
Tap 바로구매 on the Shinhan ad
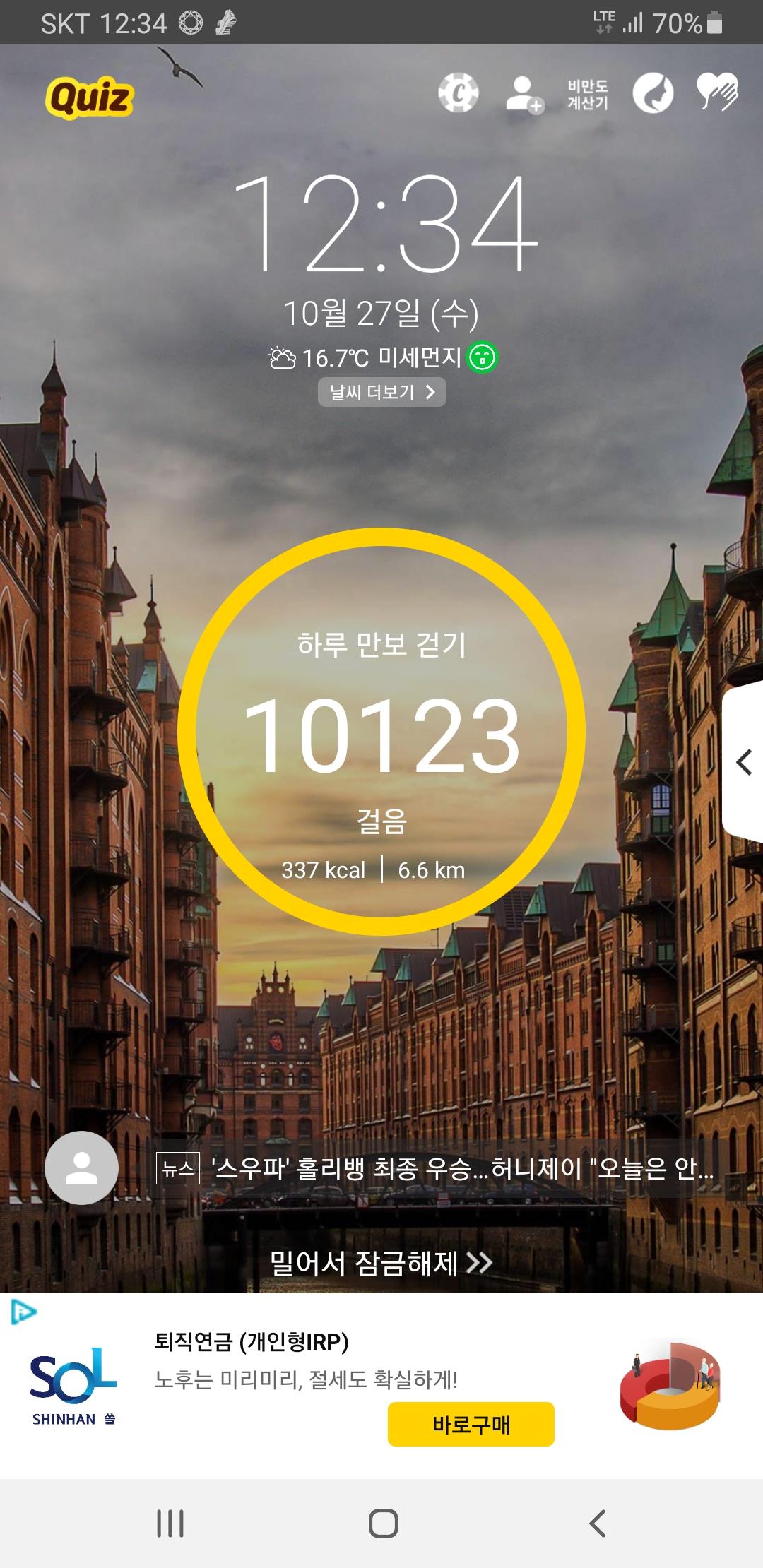click(471, 1425)
